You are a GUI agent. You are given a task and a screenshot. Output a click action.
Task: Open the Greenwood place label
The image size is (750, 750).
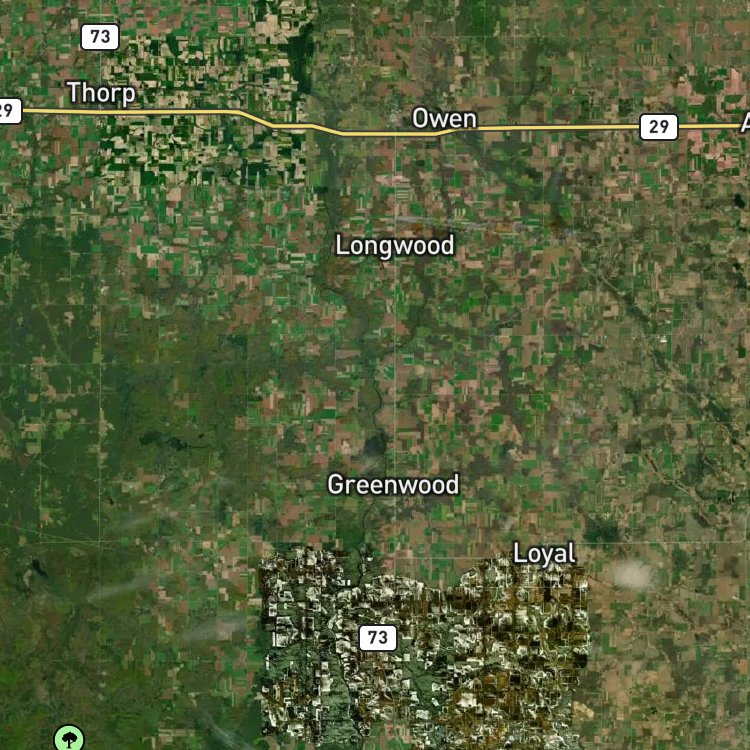(393, 485)
